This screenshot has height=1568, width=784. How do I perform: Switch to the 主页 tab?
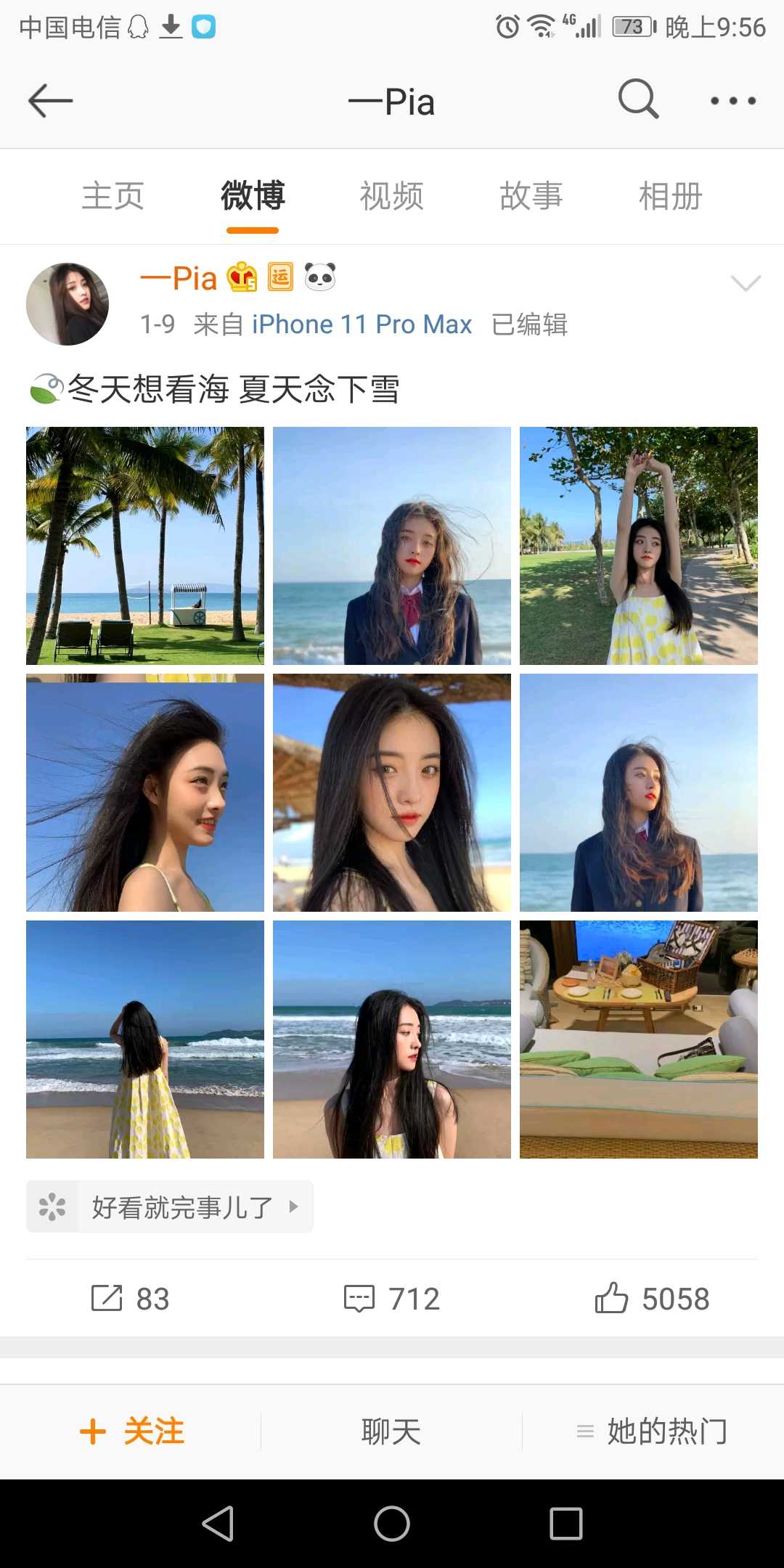click(113, 197)
